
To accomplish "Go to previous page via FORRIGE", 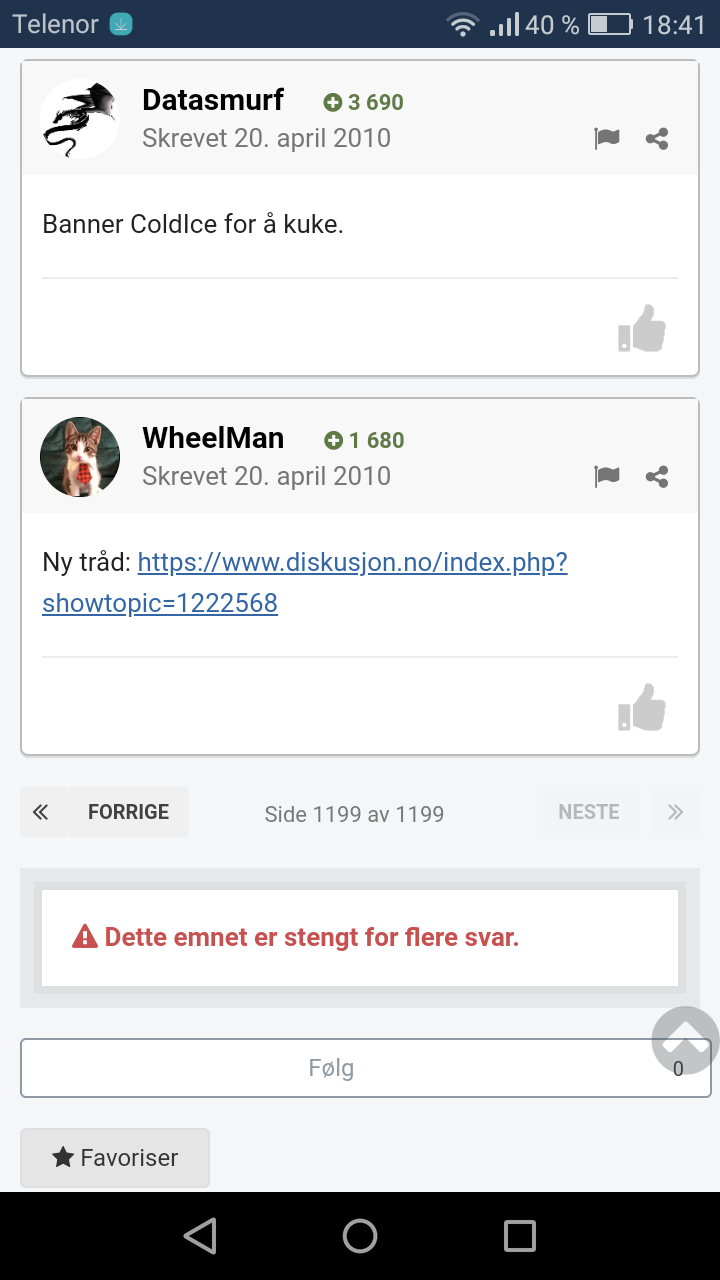I will click(128, 812).
